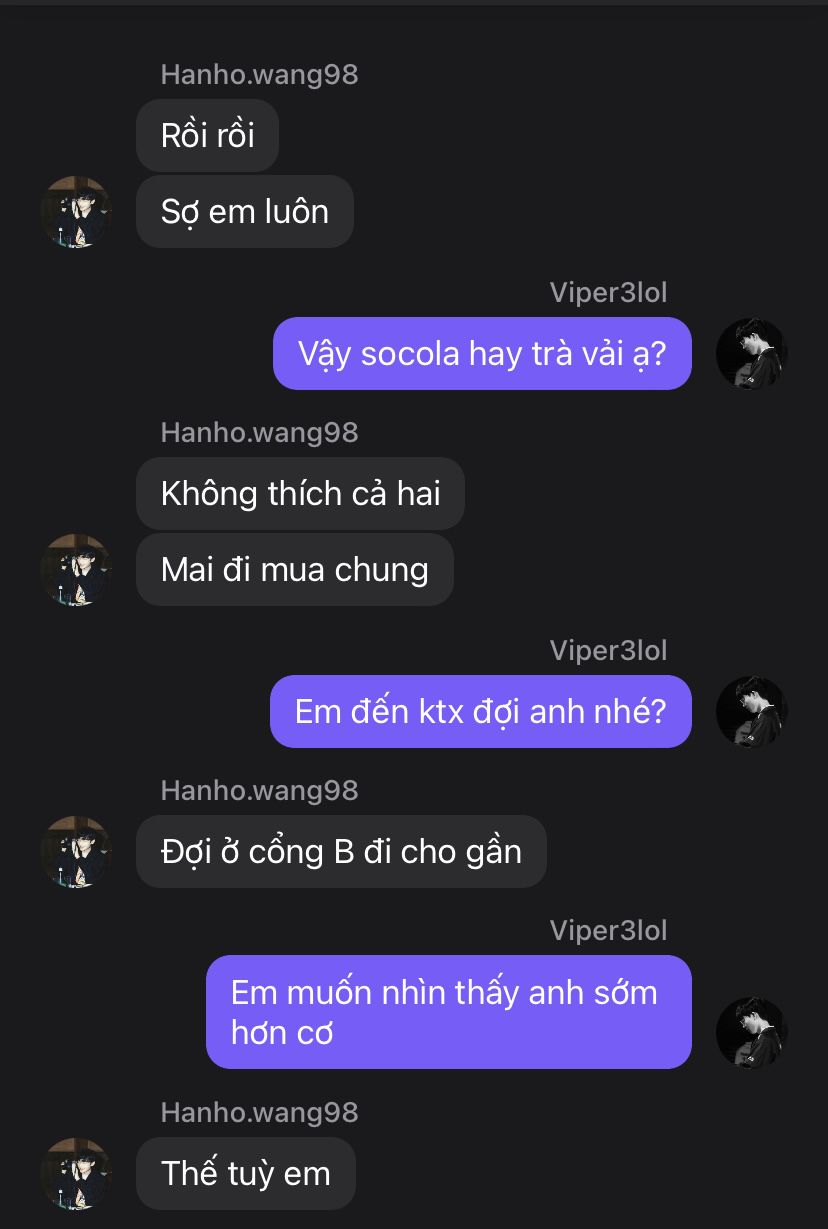Tap Hanho.wang98's avatar next to "Mai đi mua chung"

pos(76,570)
